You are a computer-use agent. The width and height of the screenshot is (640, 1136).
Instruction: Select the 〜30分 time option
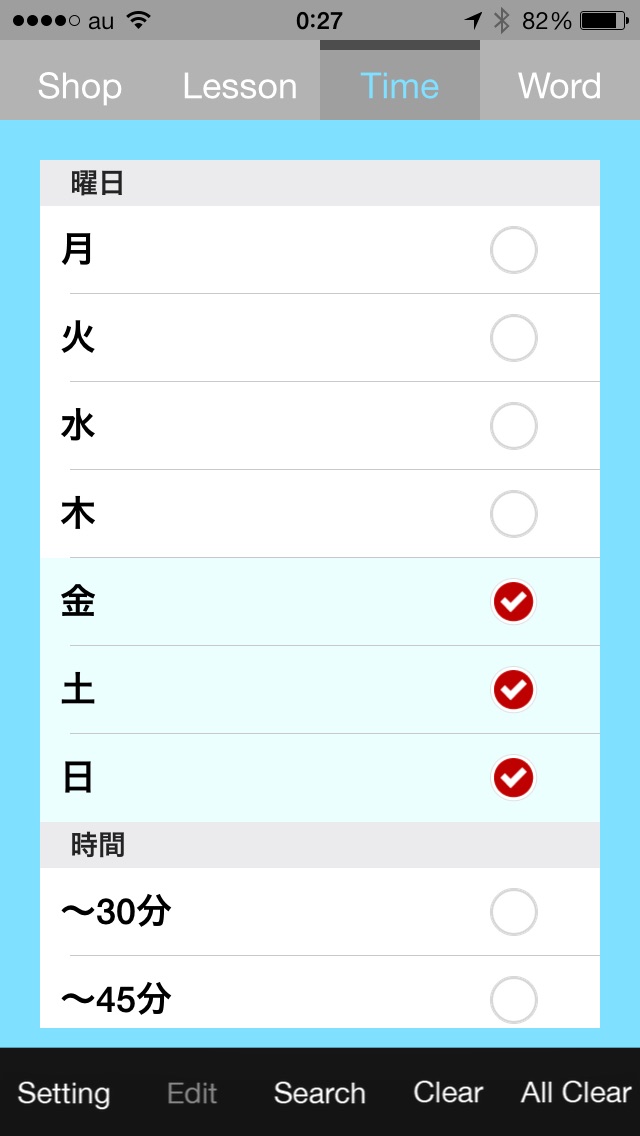coord(320,912)
